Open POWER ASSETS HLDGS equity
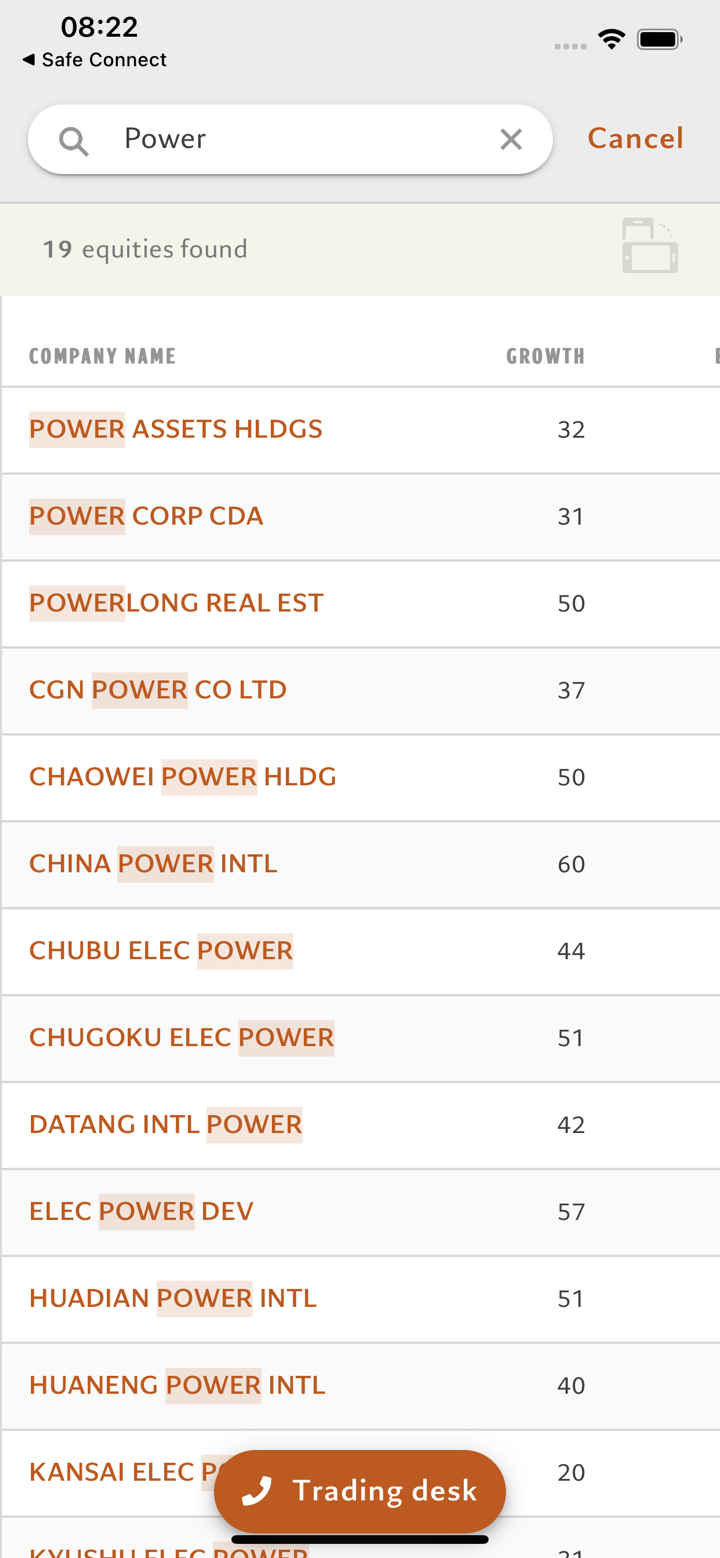Image resolution: width=720 pixels, height=1558 pixels. tap(176, 430)
